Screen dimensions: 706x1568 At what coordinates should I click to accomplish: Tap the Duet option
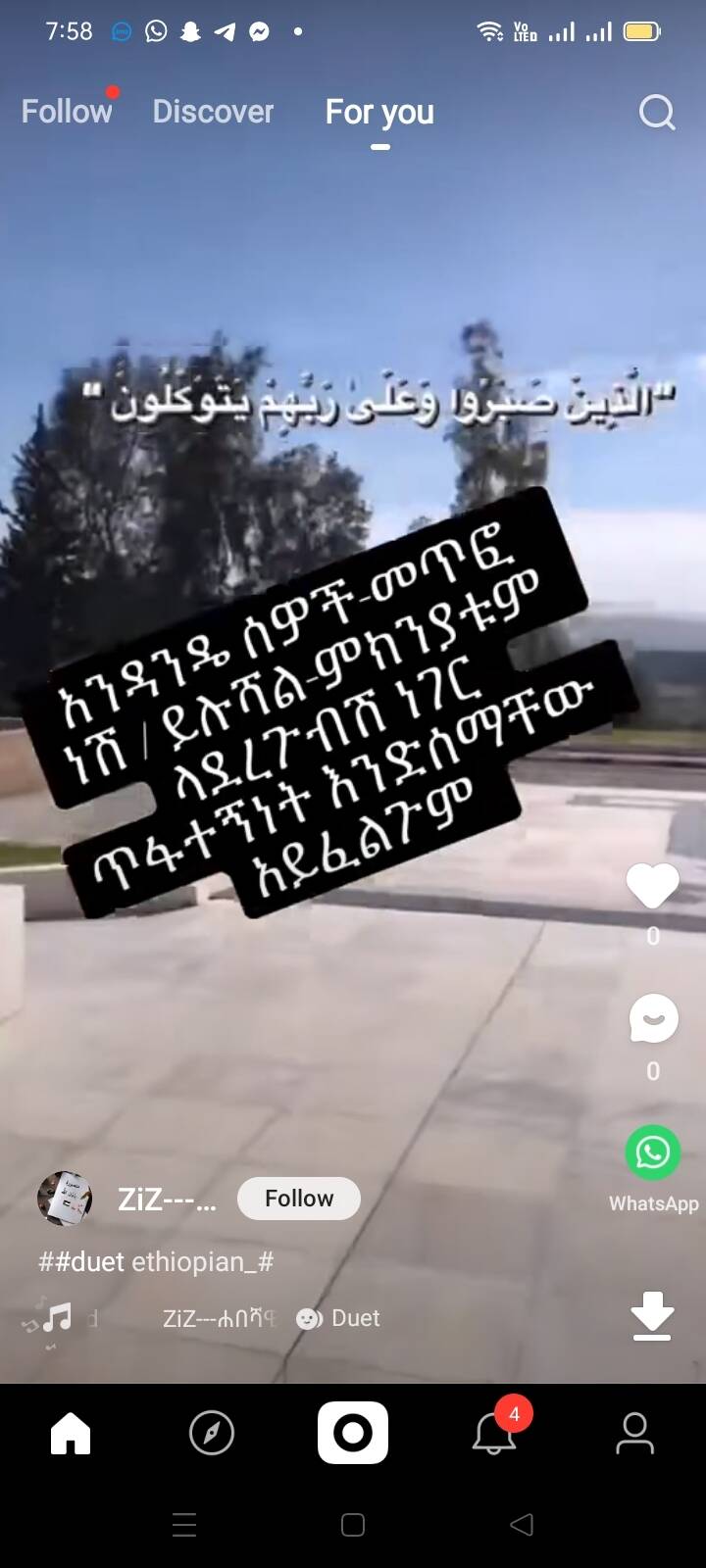[x=339, y=1319]
